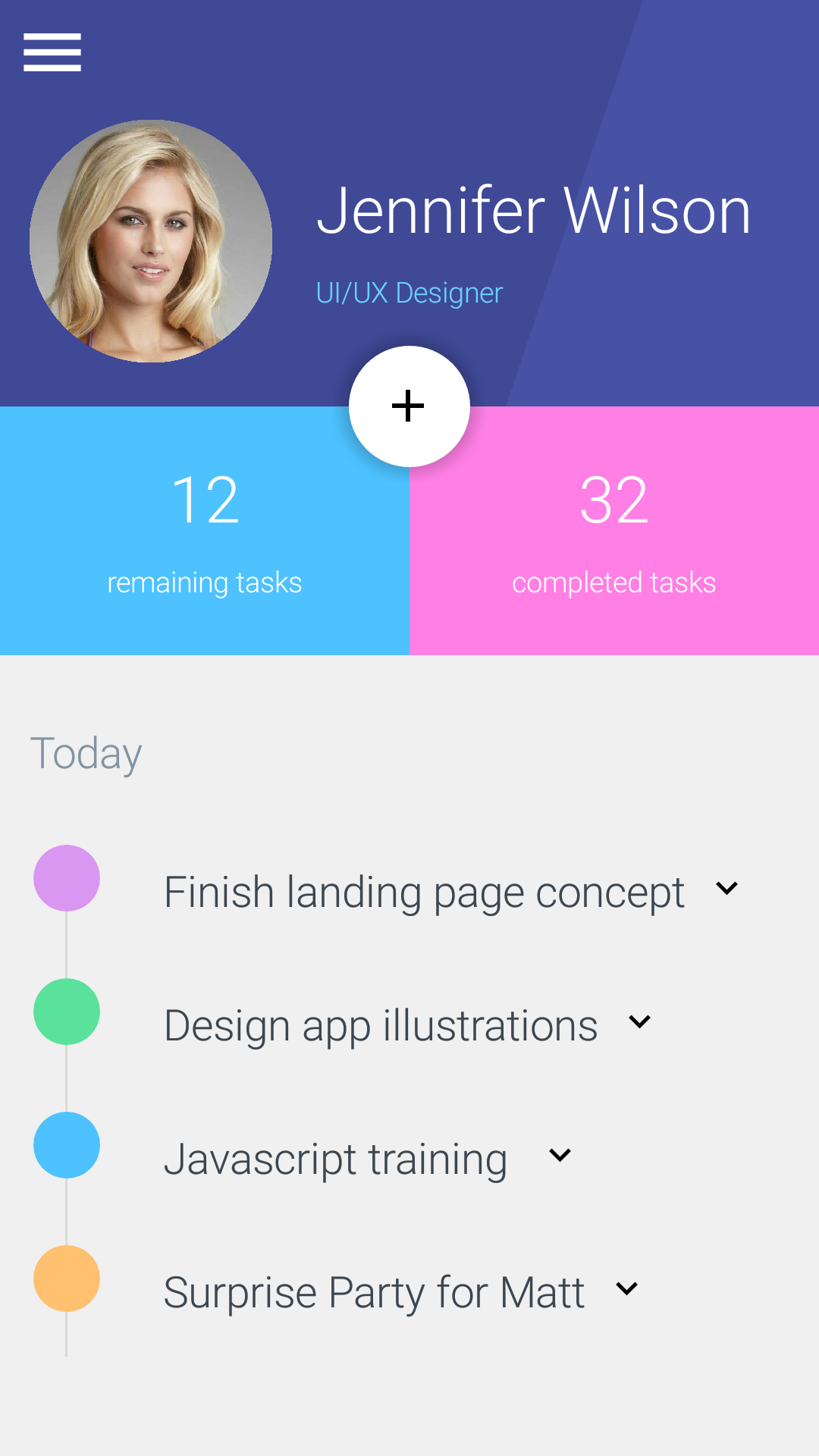Mark the green illustrations task dot complete

coord(67,1011)
